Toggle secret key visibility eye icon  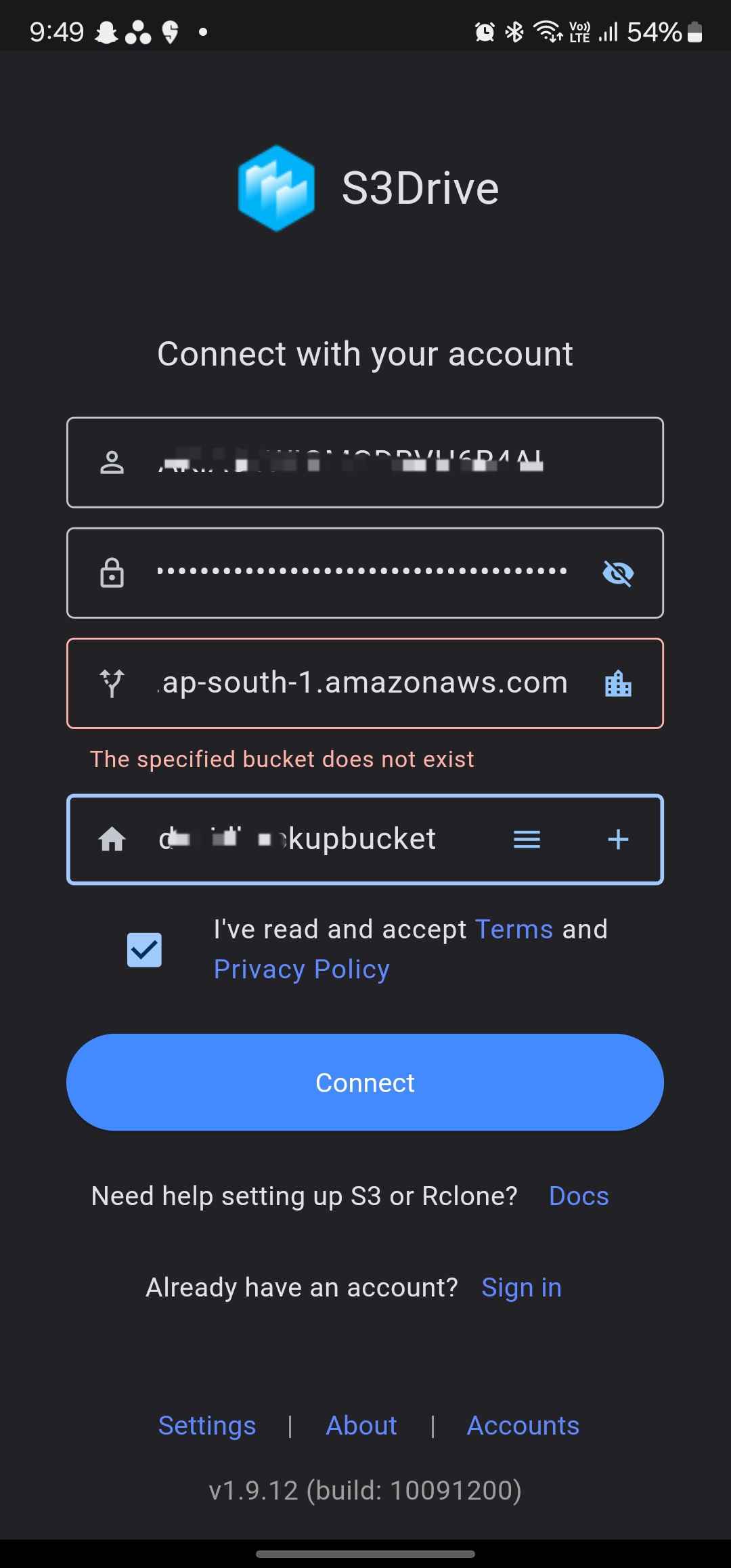pos(618,573)
